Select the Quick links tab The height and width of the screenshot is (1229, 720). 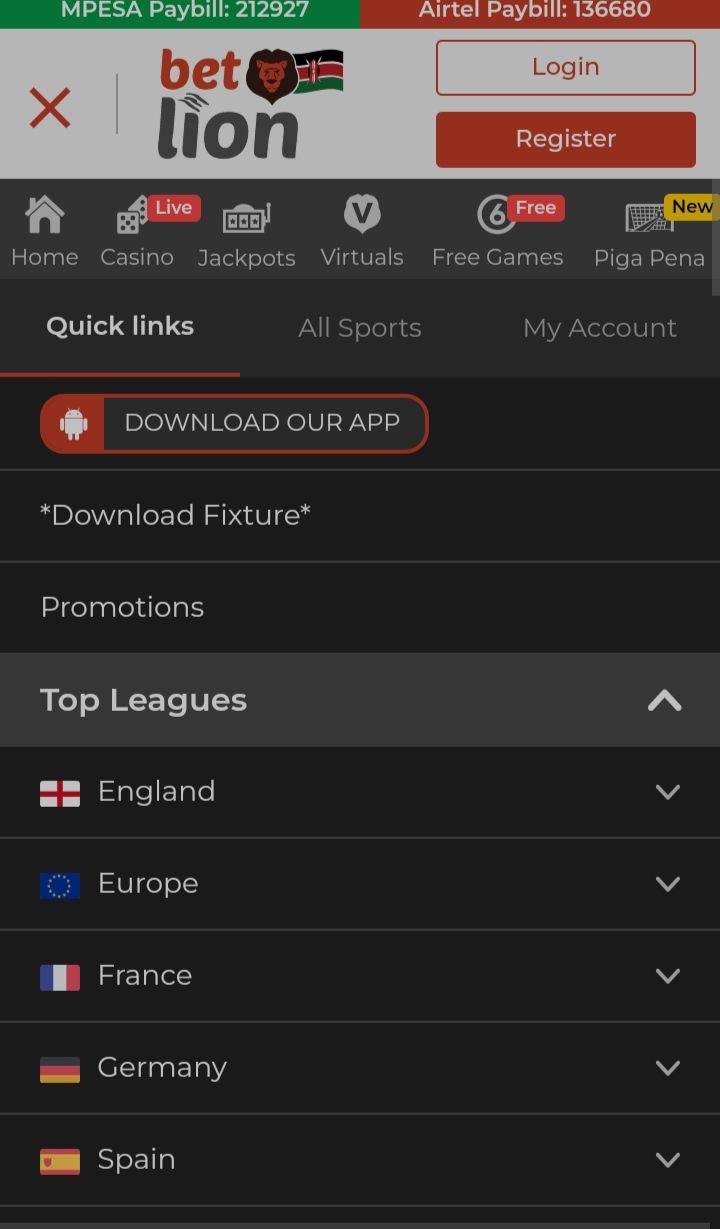[119, 325]
